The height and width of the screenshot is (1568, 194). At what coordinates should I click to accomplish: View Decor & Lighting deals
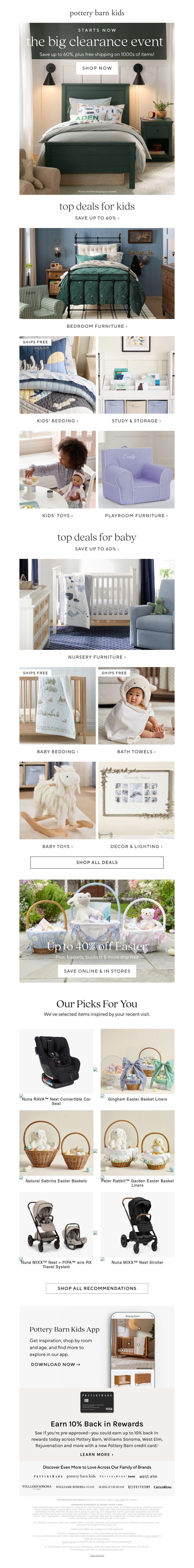pos(136,847)
